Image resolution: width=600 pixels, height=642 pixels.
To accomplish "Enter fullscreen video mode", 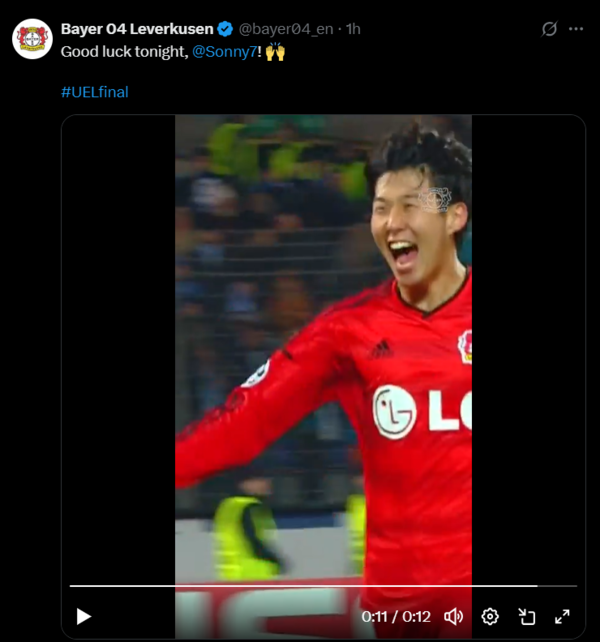I will click(562, 617).
